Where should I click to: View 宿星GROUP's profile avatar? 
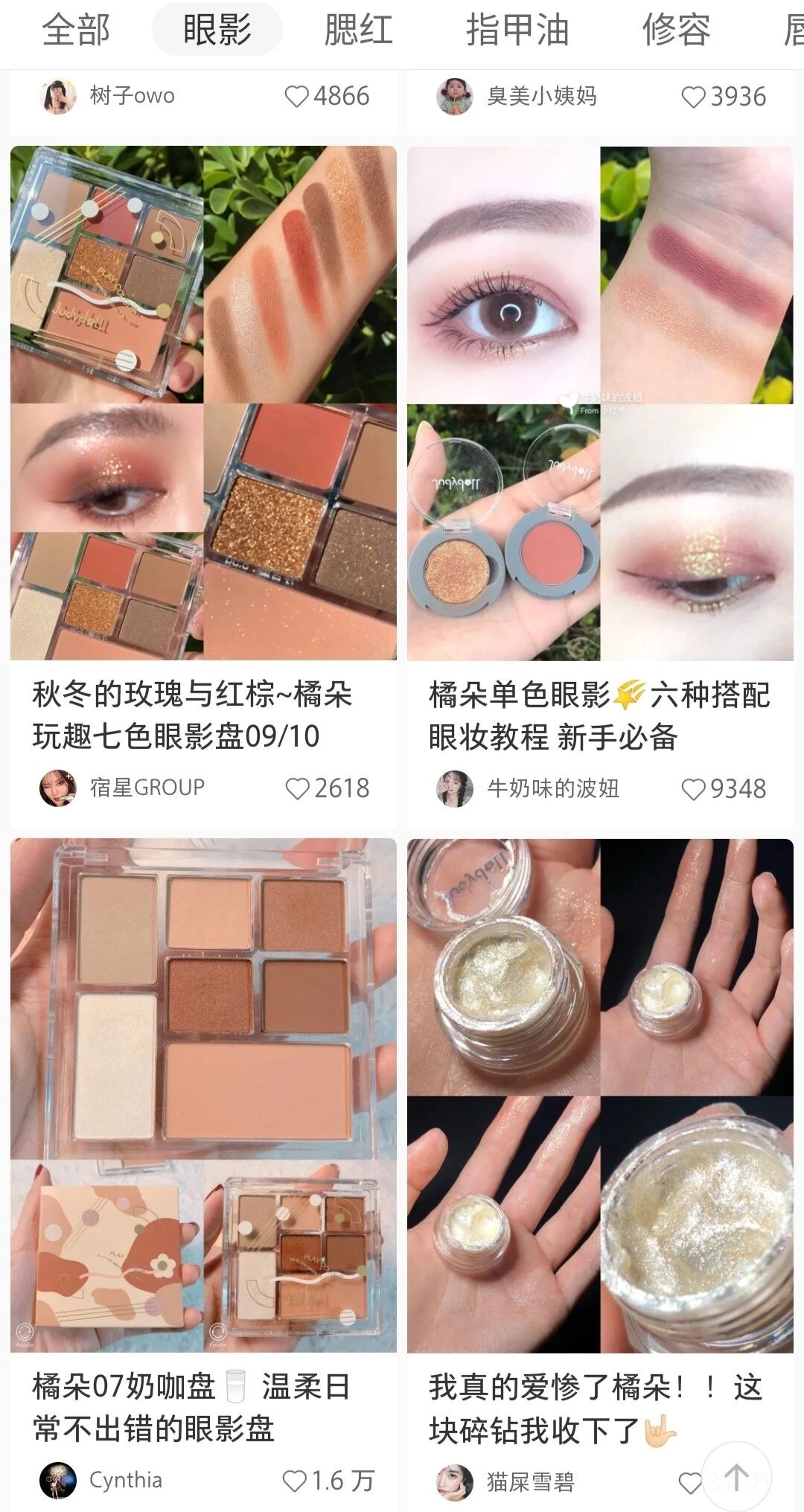pos(58,788)
